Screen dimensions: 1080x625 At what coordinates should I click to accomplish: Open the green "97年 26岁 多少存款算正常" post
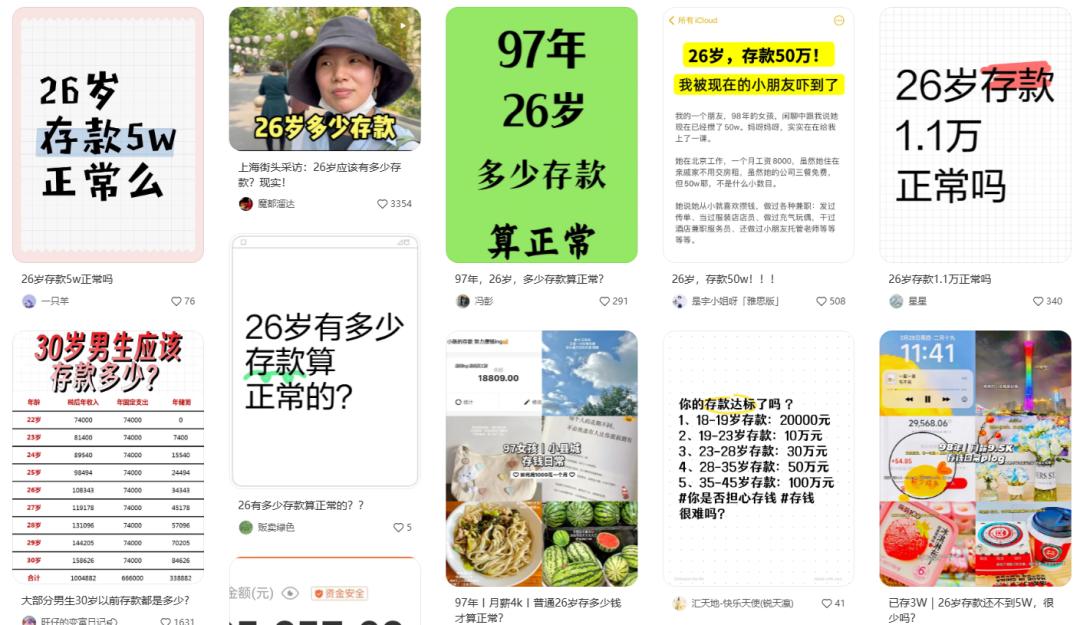click(541, 135)
